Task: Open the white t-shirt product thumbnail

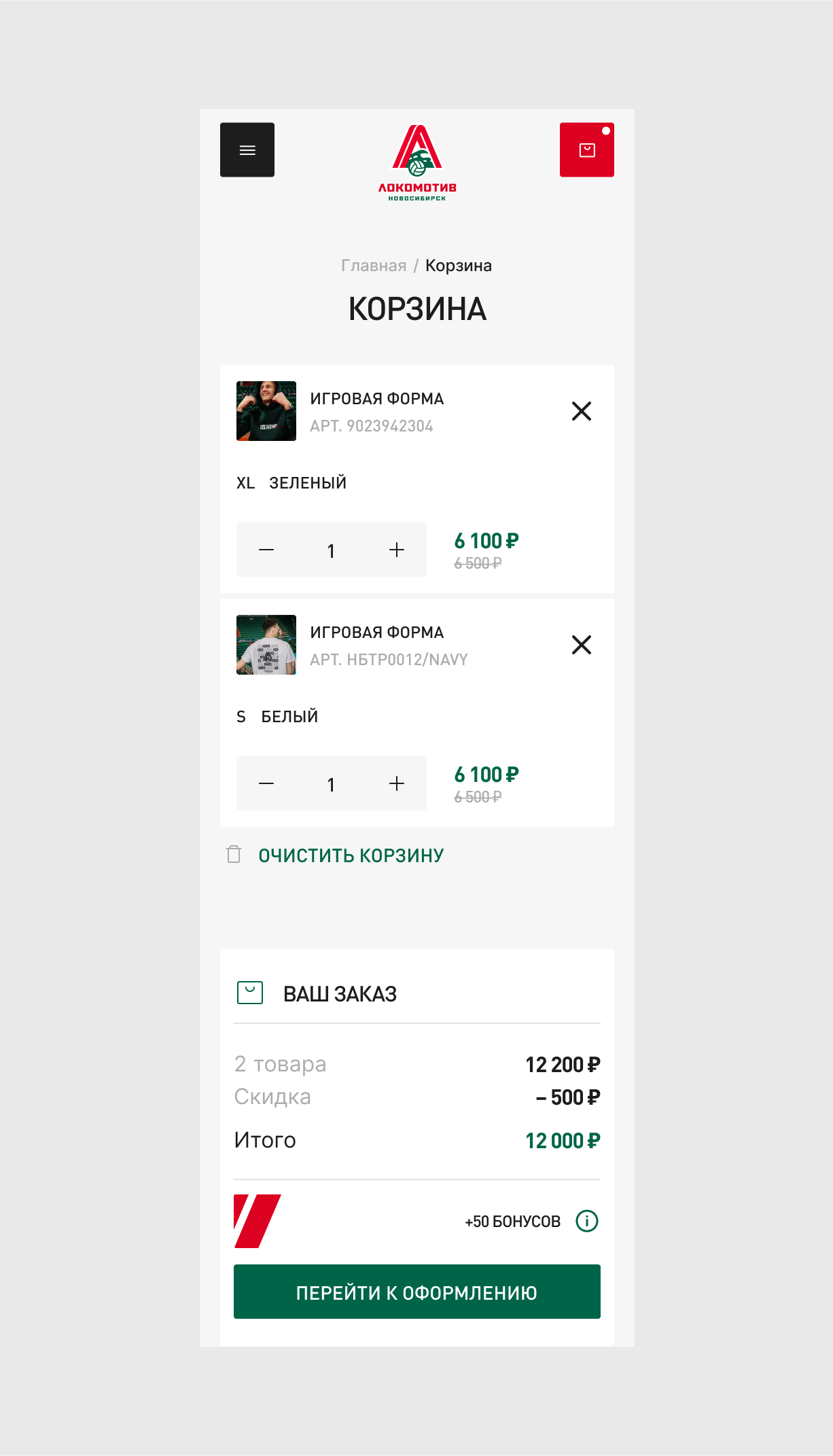Action: [266, 645]
